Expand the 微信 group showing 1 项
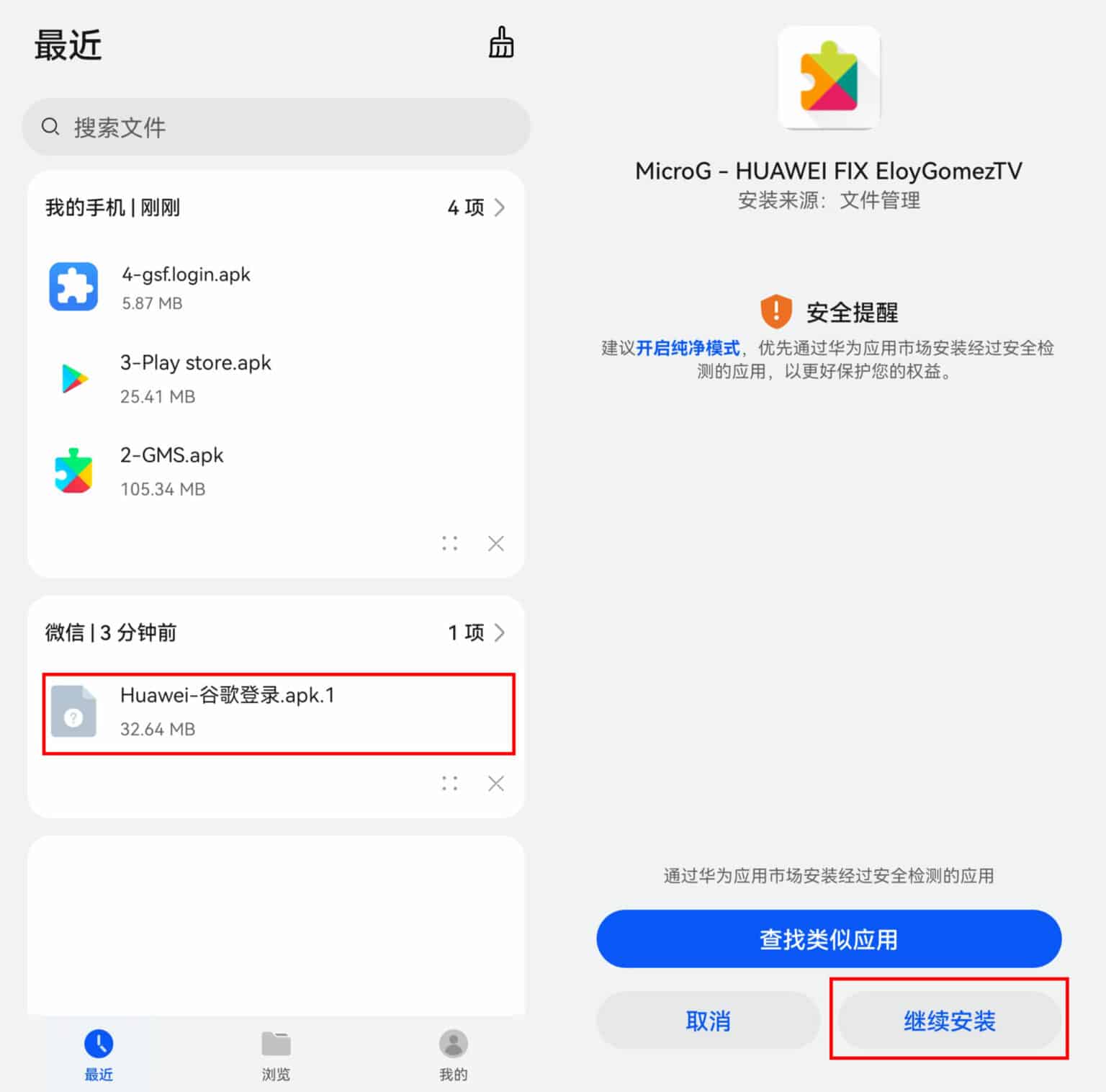The width and height of the screenshot is (1106, 1092). click(x=477, y=632)
